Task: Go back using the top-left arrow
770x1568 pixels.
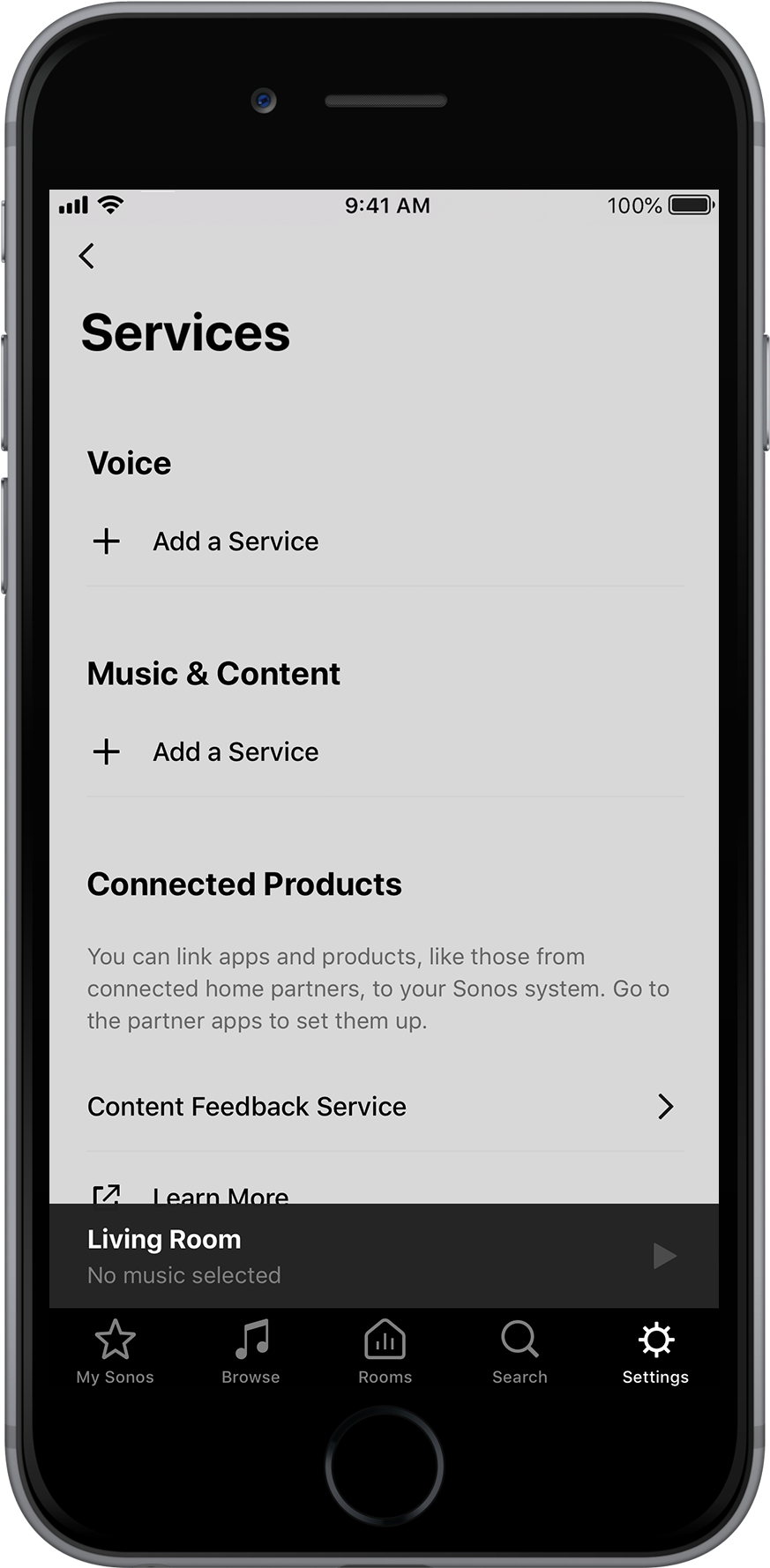Action: tap(86, 256)
